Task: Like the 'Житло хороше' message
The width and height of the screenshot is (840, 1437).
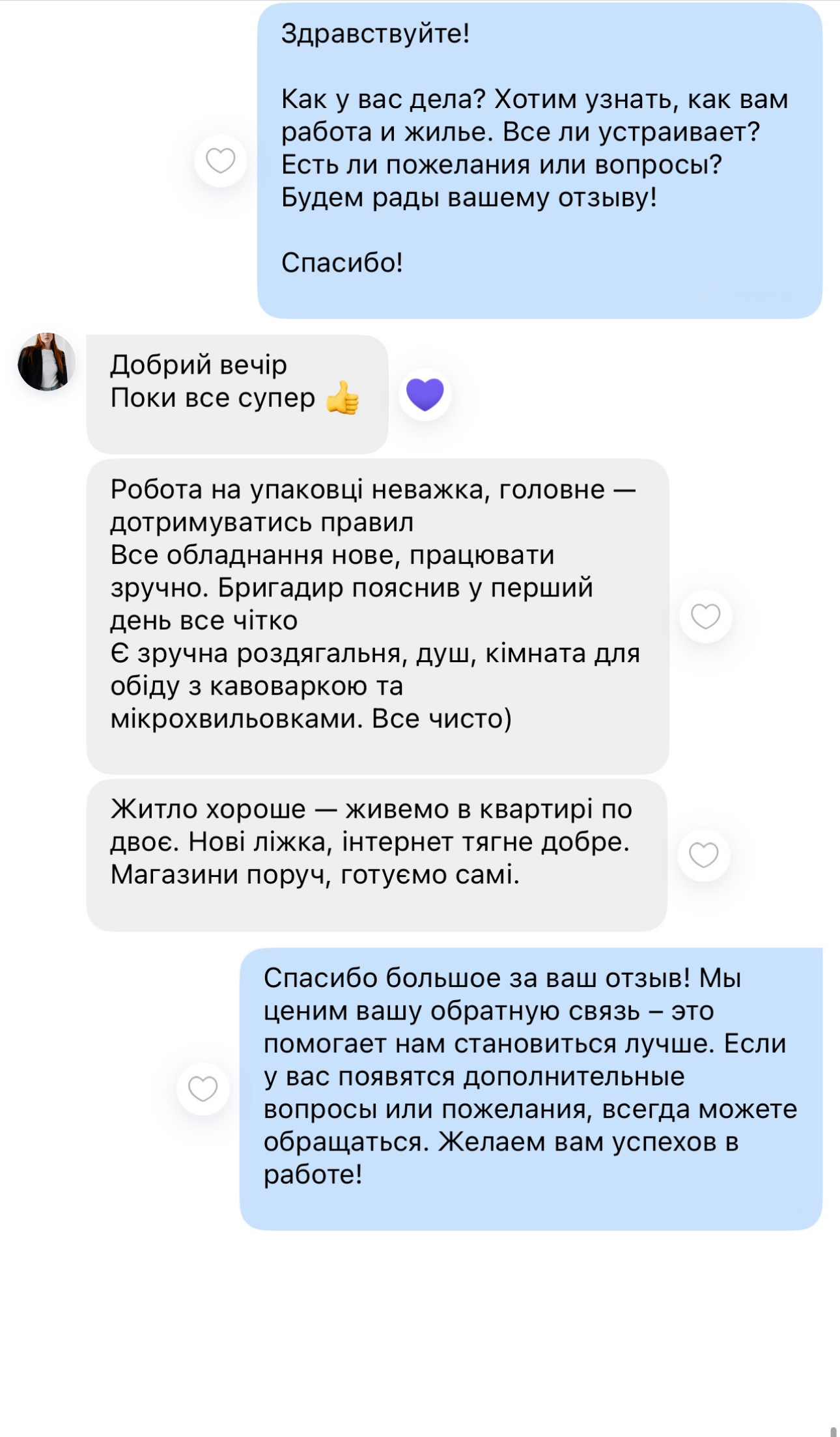Action: pyautogui.click(x=704, y=855)
